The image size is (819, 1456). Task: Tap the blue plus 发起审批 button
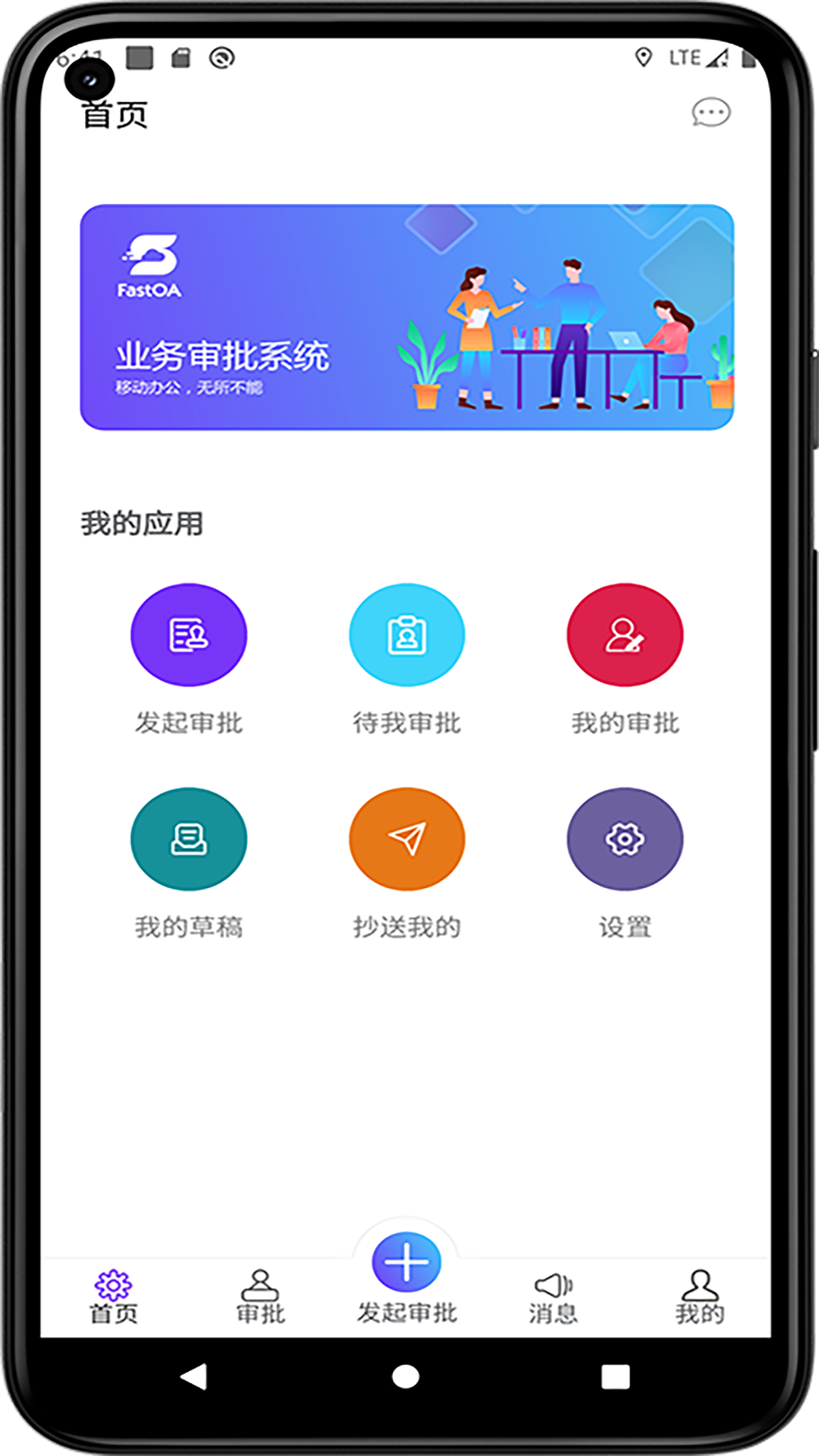[406, 1263]
